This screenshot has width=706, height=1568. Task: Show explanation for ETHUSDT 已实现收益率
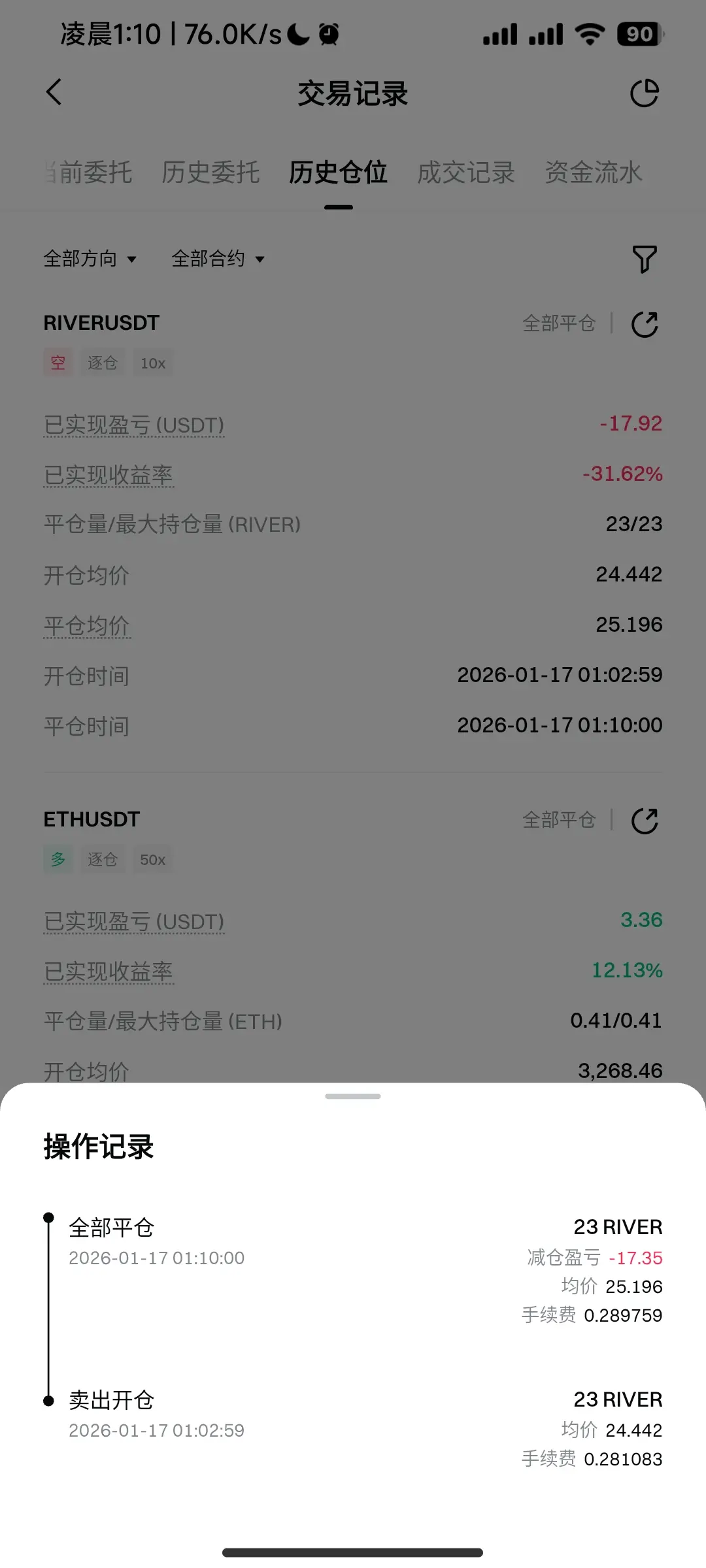[x=109, y=972]
